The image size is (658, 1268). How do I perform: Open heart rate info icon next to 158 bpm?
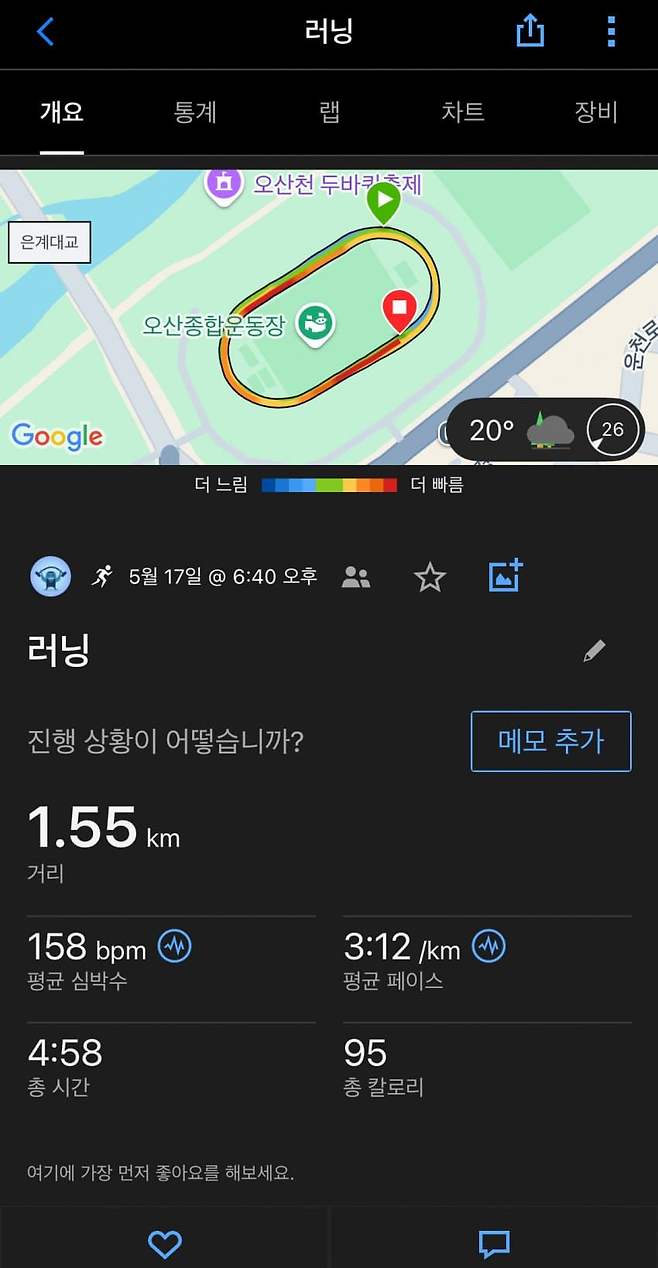pos(175,945)
